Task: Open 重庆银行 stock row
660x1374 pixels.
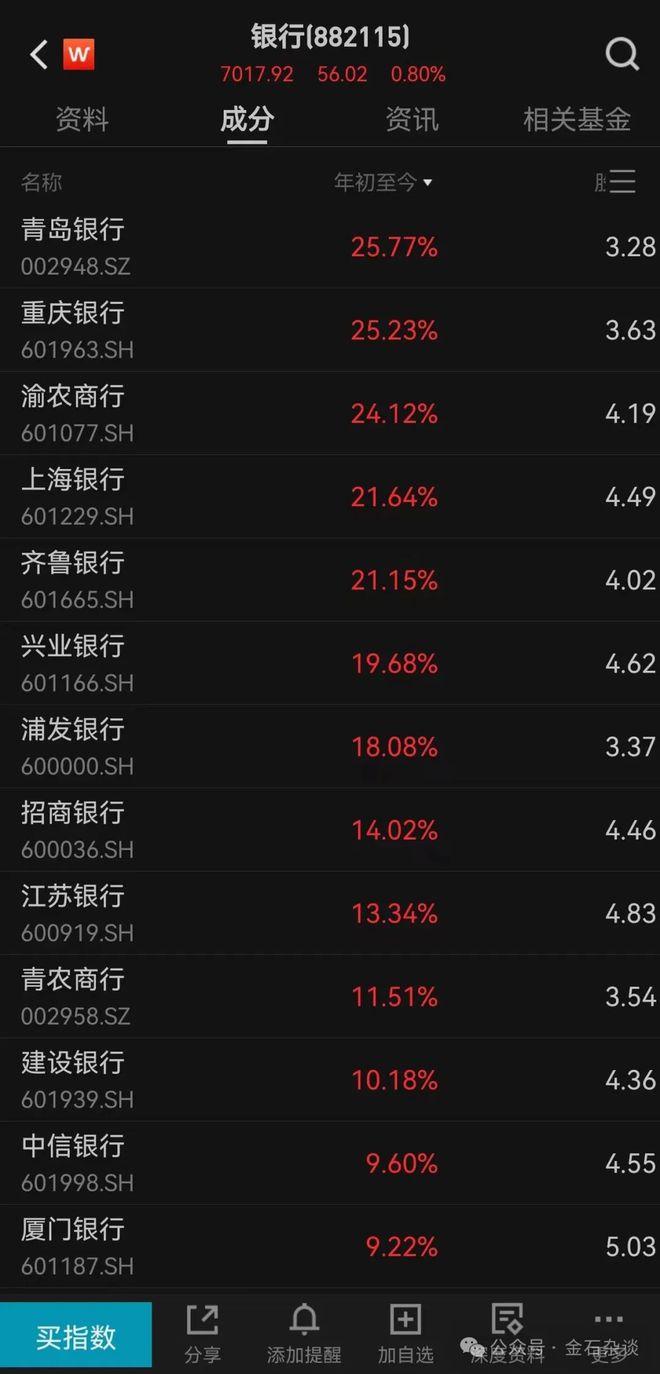Action: pyautogui.click(x=330, y=330)
